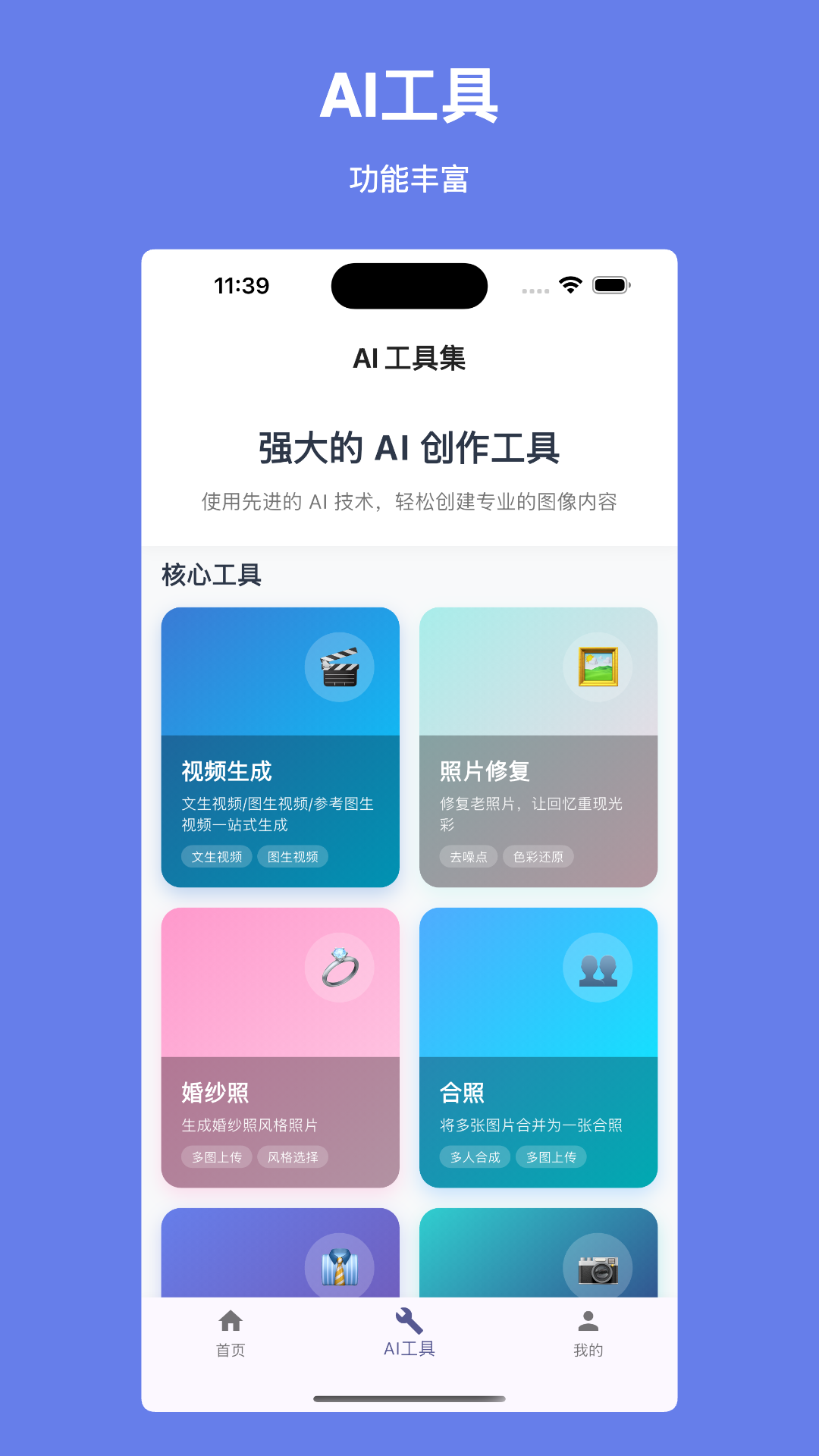
Task: Select the two-person silhouette icon on 合照 card
Action: (x=598, y=966)
